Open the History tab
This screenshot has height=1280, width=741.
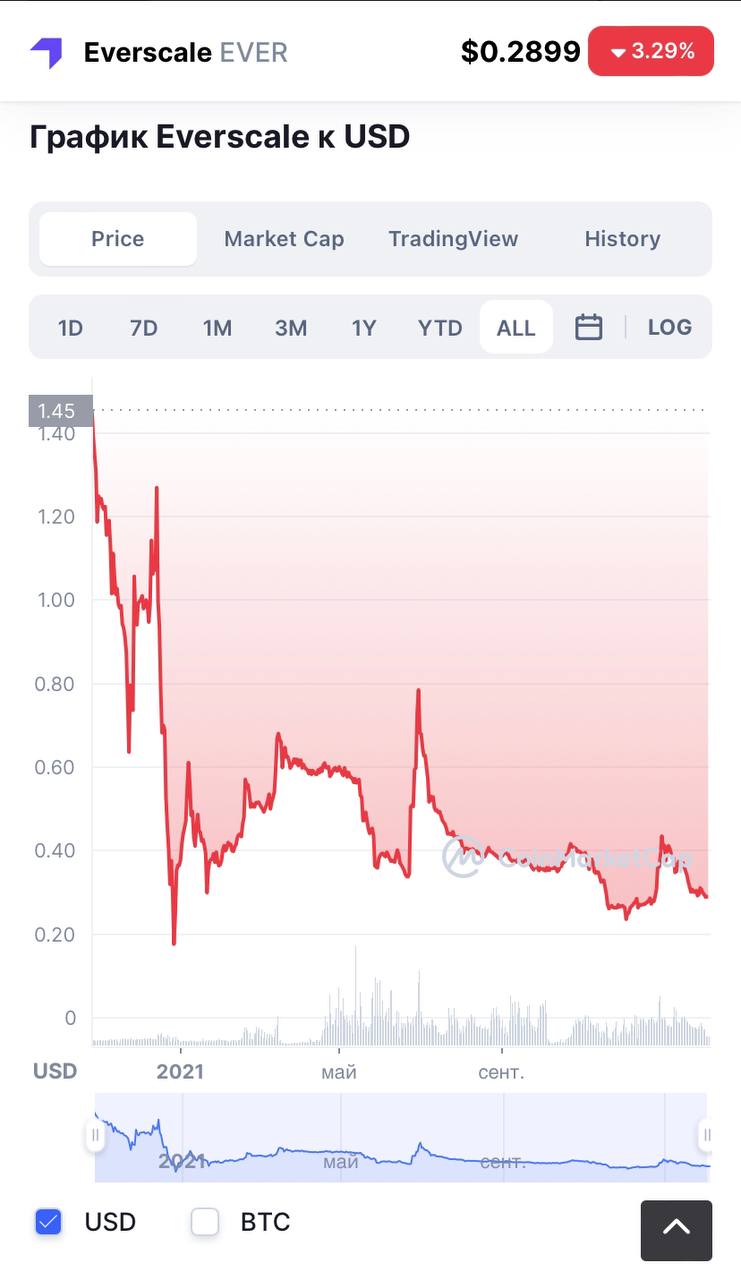point(622,239)
